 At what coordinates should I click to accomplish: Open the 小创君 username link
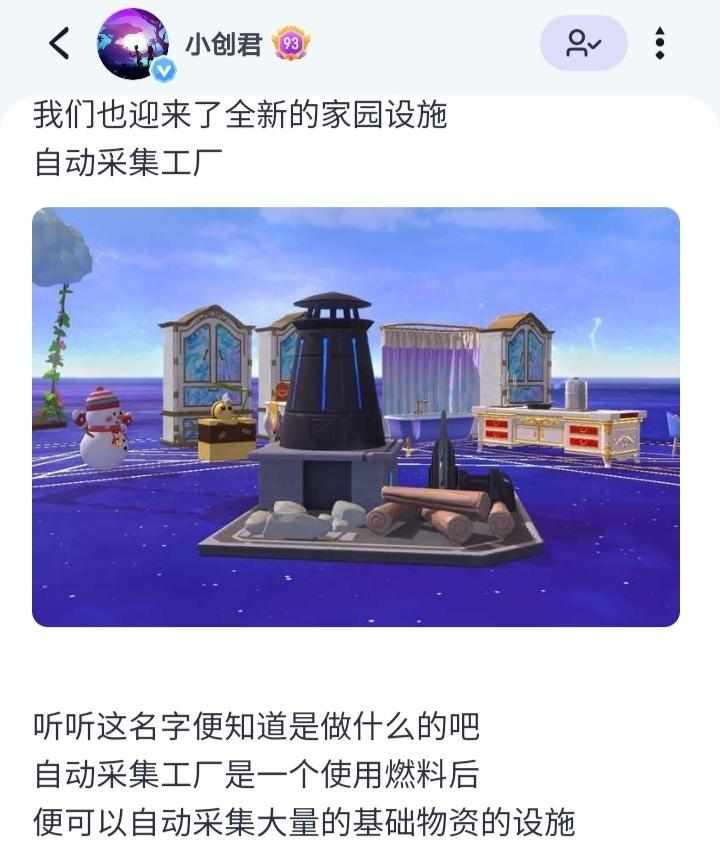point(223,43)
